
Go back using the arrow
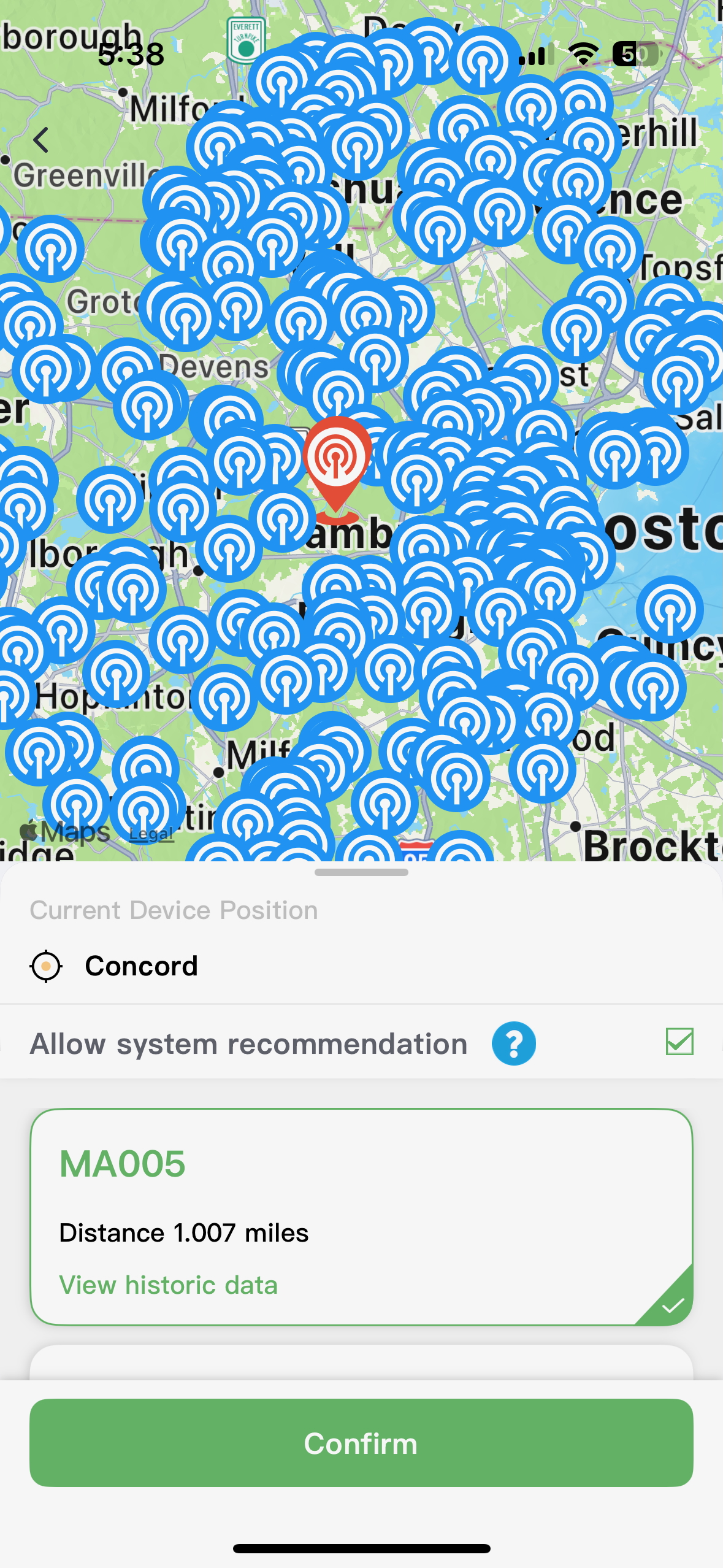40,140
